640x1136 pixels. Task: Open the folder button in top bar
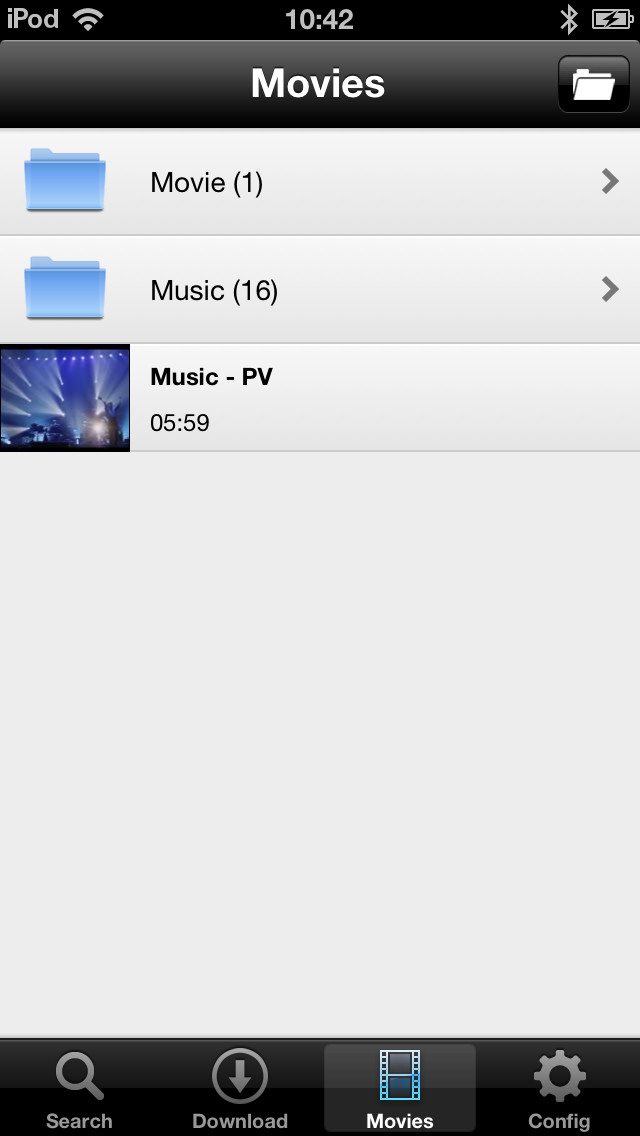click(594, 84)
